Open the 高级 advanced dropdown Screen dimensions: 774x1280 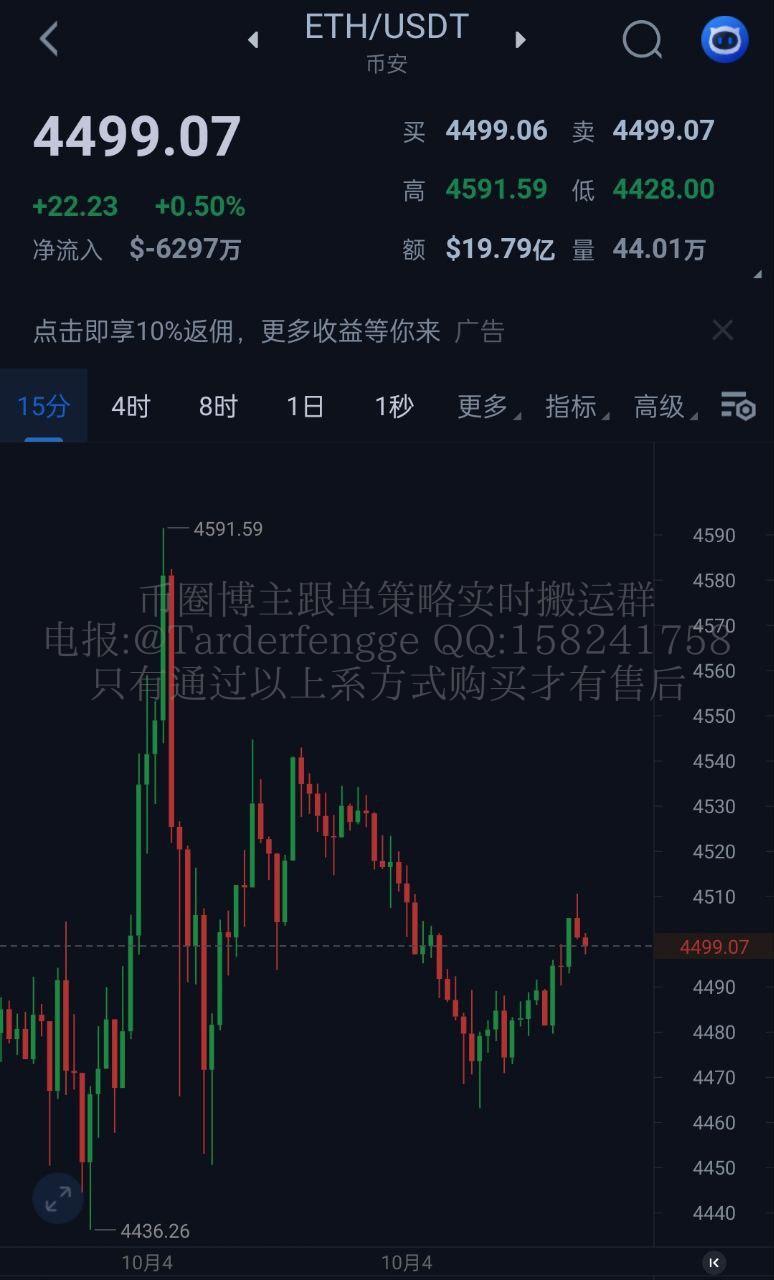(661, 406)
